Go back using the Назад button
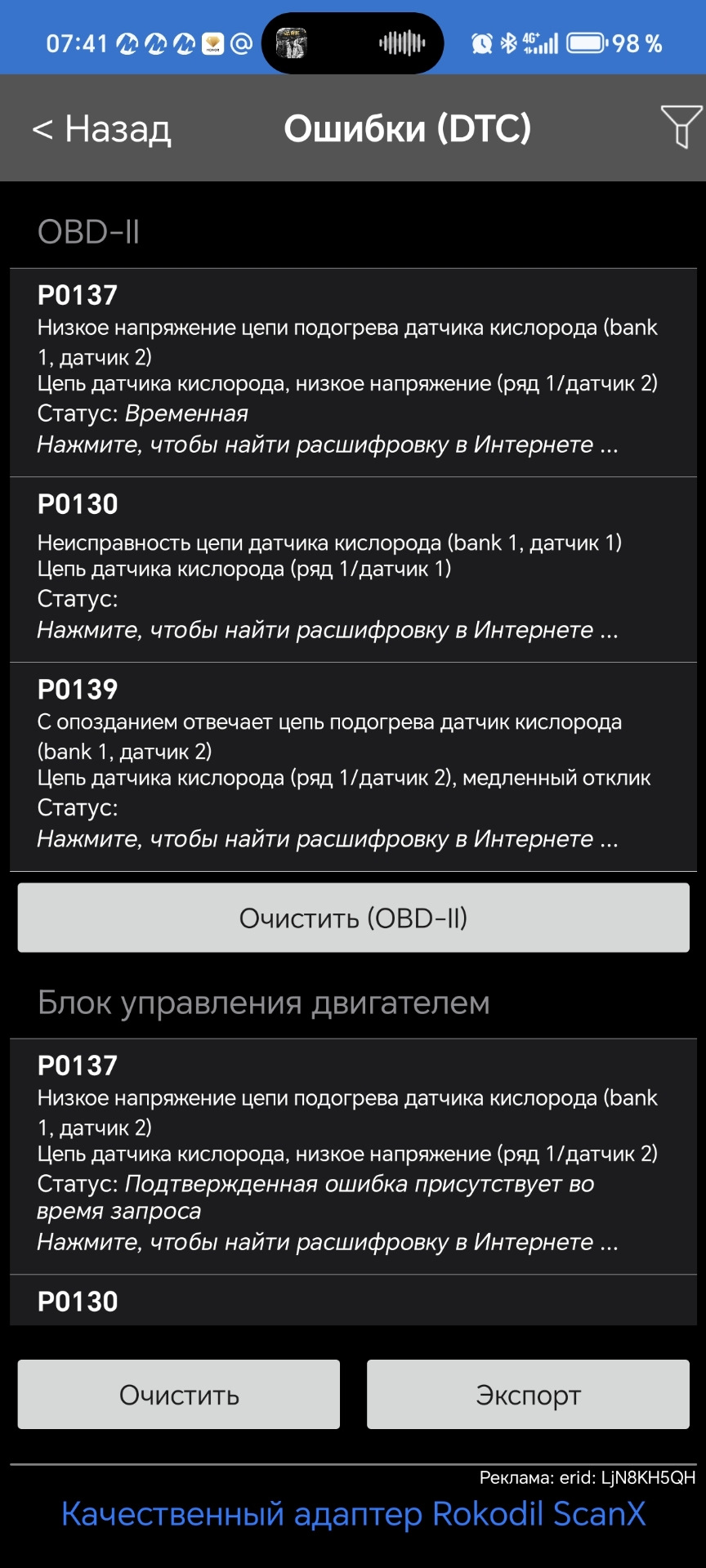This screenshot has width=706, height=1568. (x=102, y=129)
